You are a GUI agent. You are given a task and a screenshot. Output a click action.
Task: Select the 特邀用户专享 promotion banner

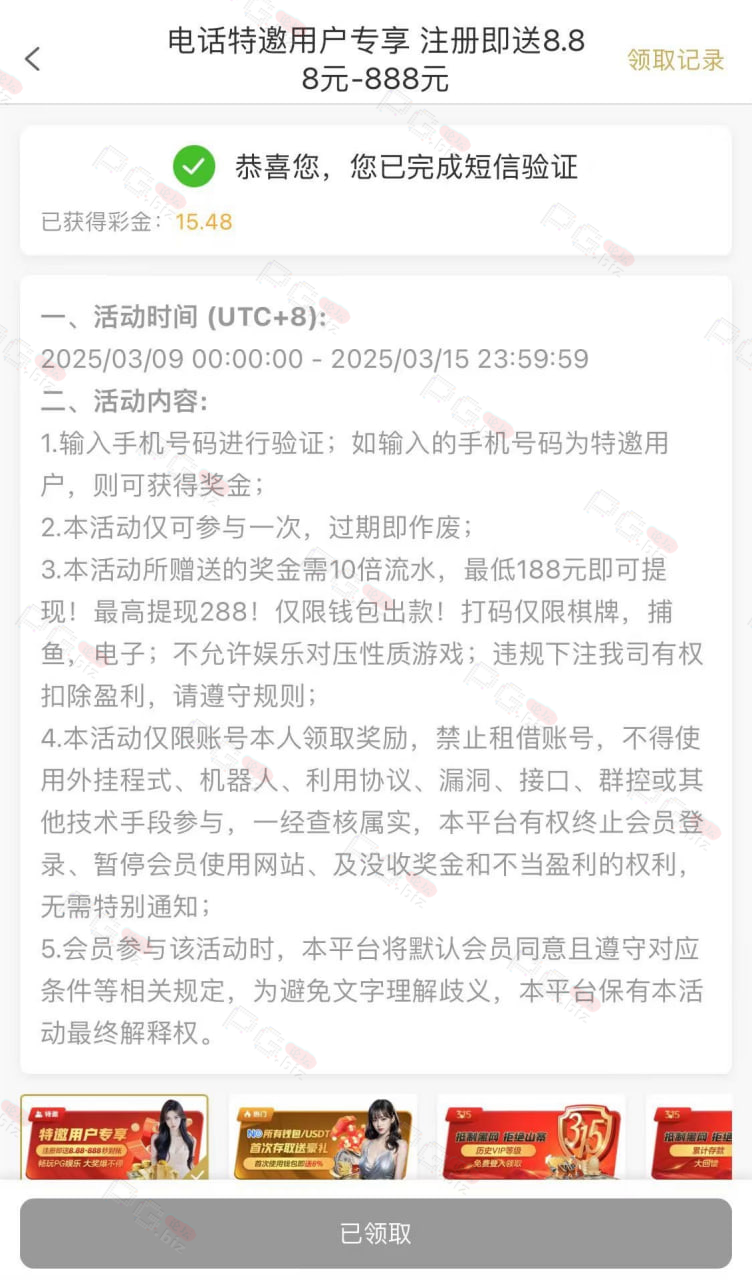tap(115, 1137)
